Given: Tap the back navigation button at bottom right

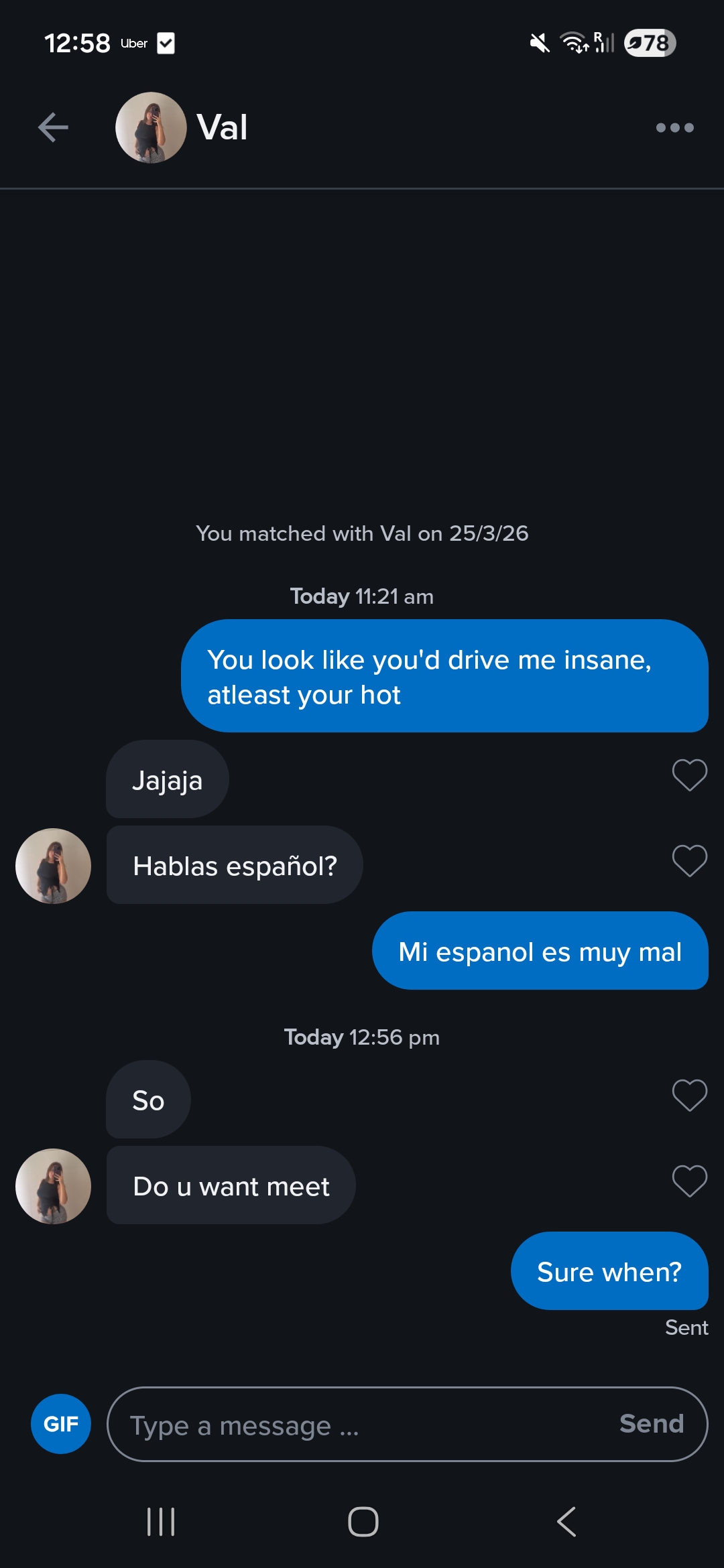Looking at the screenshot, I should pos(566,1521).
